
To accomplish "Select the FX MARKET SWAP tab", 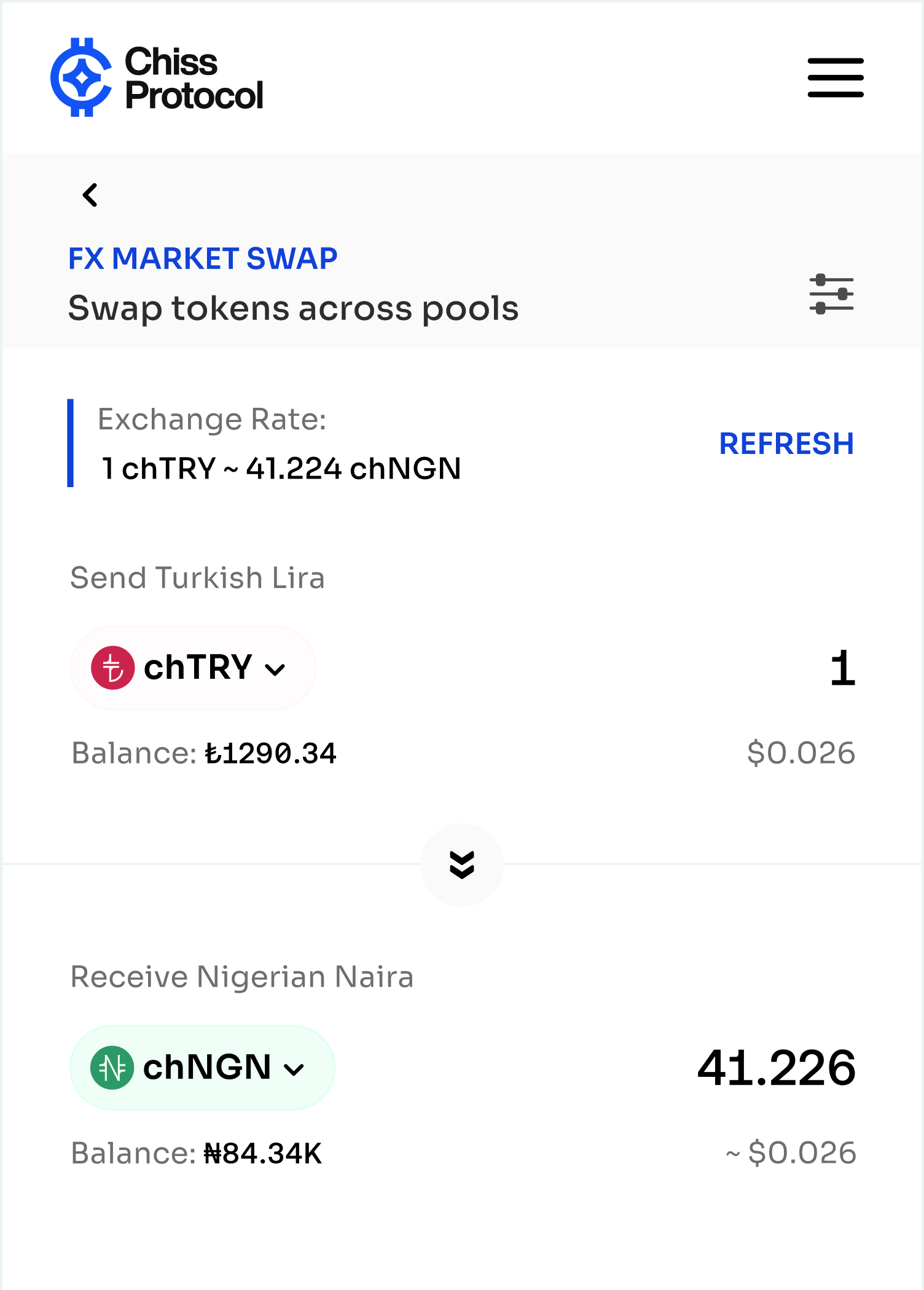I will (203, 258).
